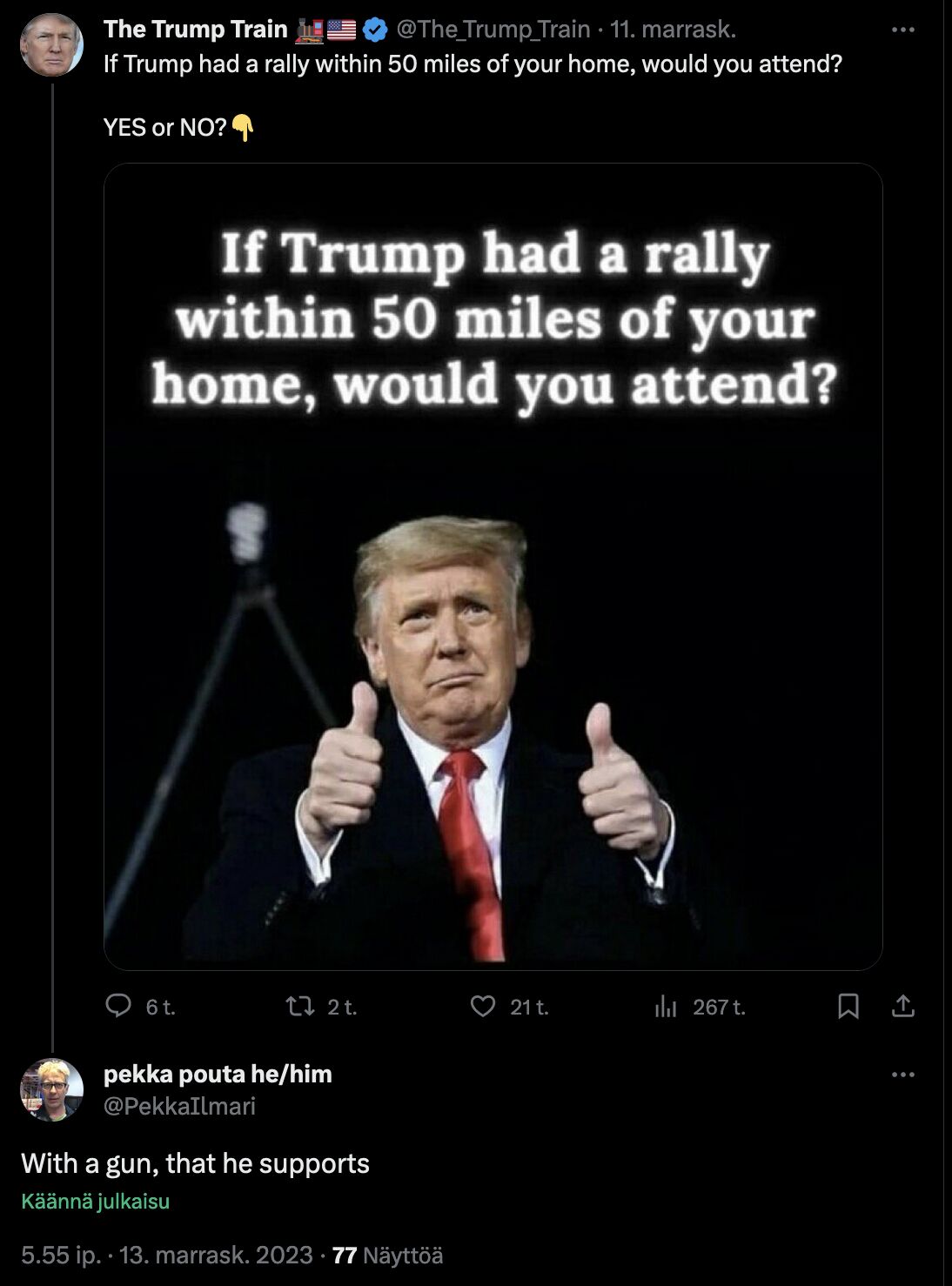952x1286 pixels.
Task: Repost The Trump Train post
Action: tap(298, 1007)
